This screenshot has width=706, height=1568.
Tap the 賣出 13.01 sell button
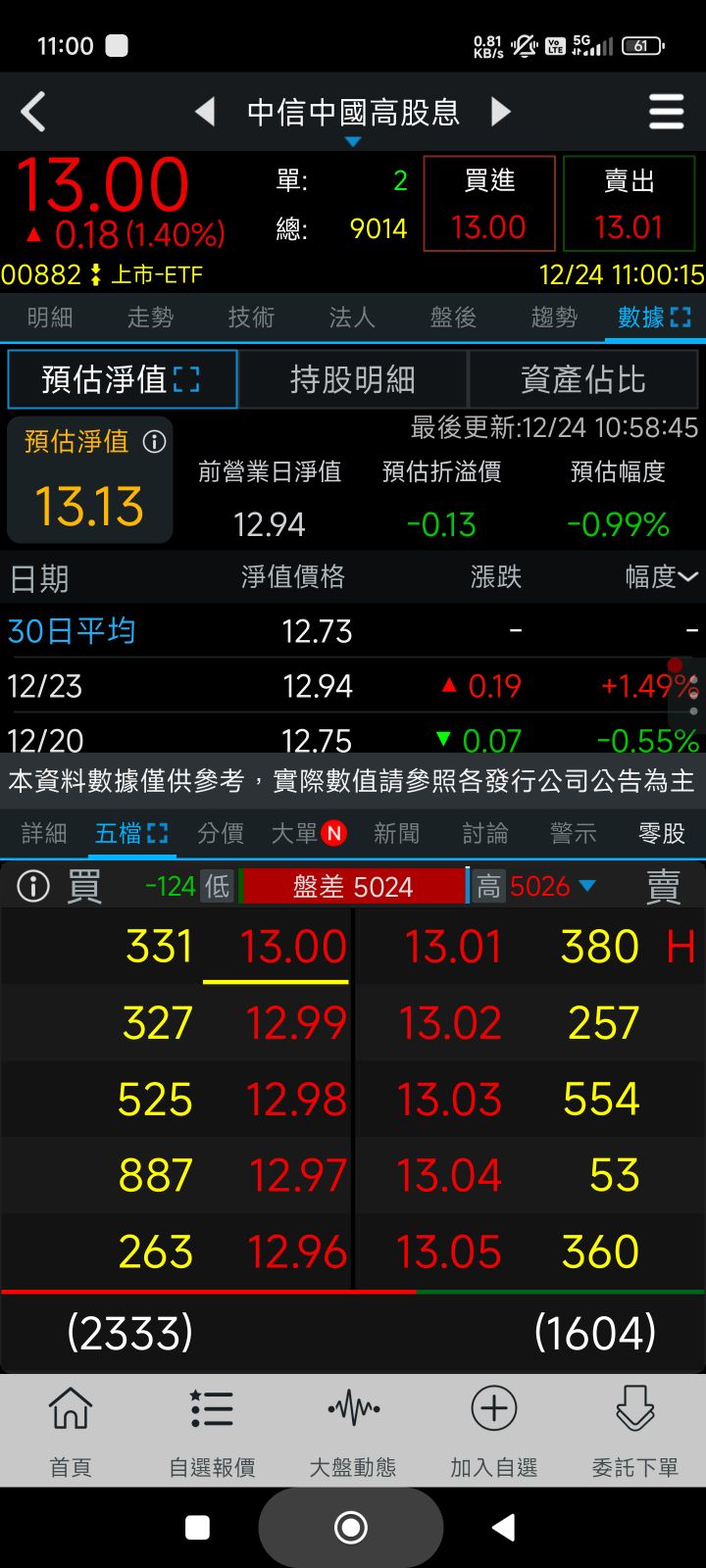click(x=629, y=204)
